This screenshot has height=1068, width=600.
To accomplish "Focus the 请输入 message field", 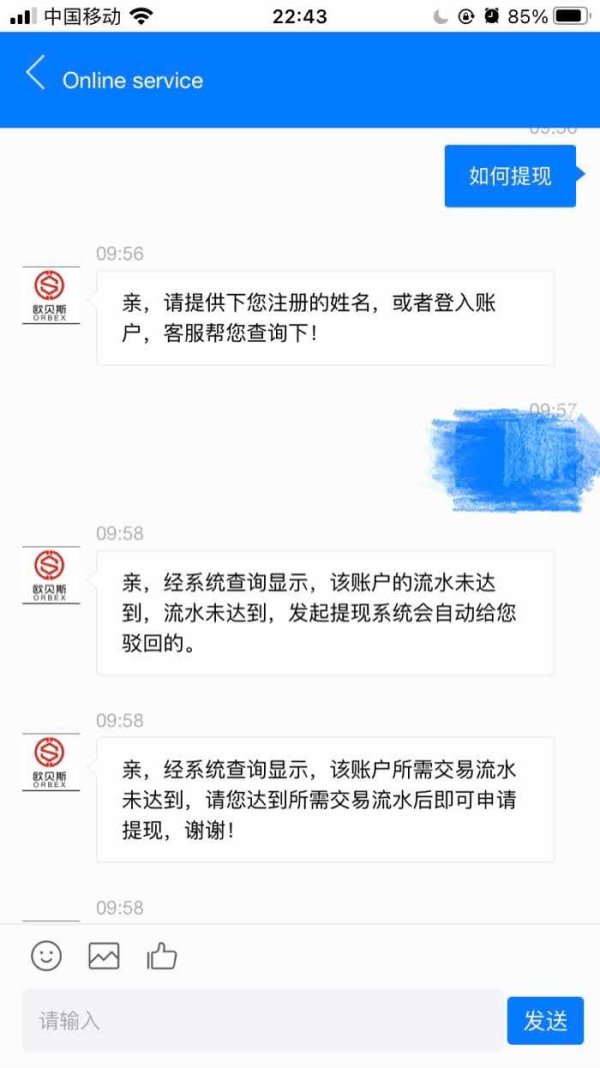I will [x=263, y=1020].
